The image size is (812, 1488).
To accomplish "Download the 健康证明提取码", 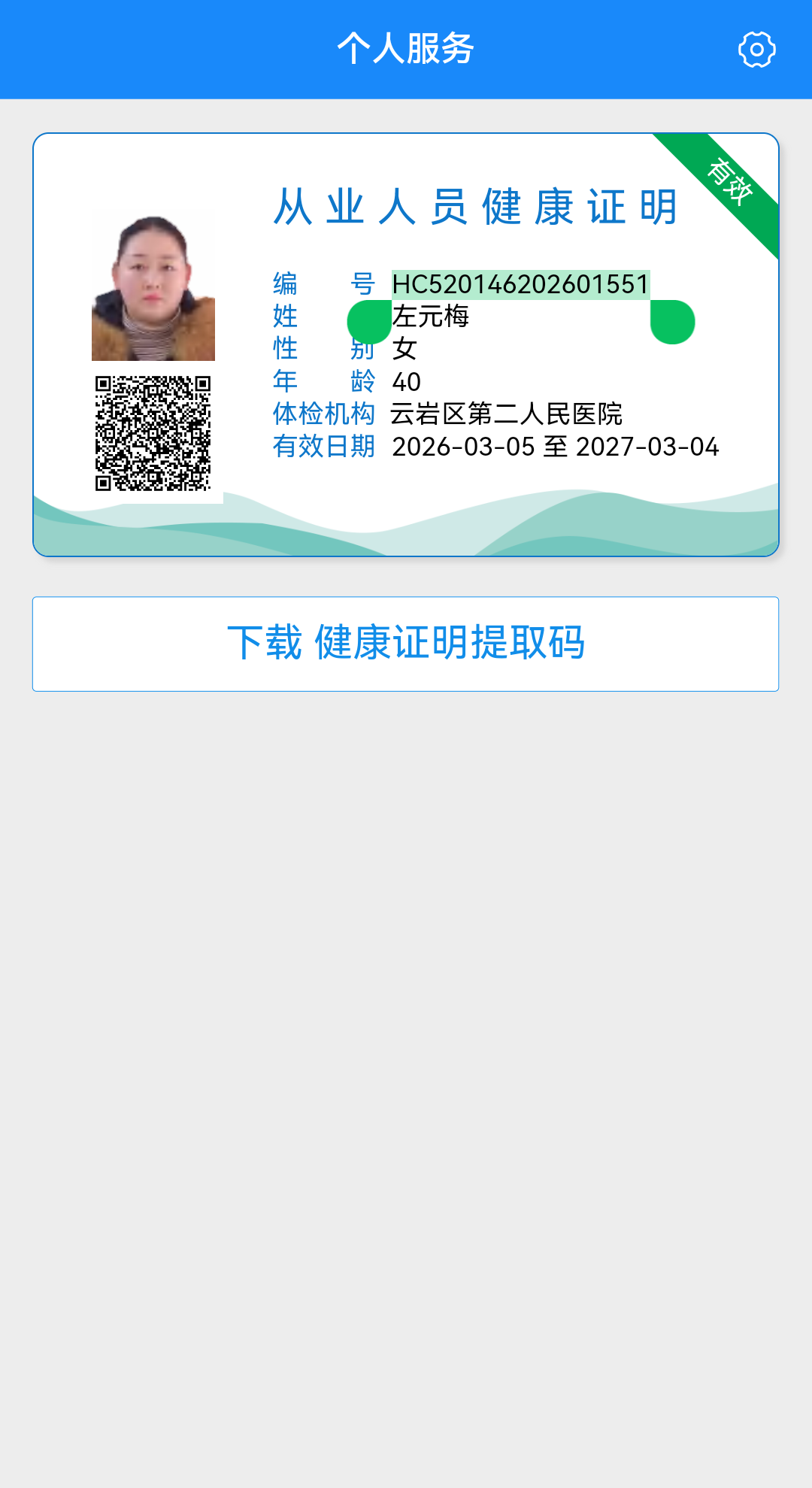I will coord(405,644).
